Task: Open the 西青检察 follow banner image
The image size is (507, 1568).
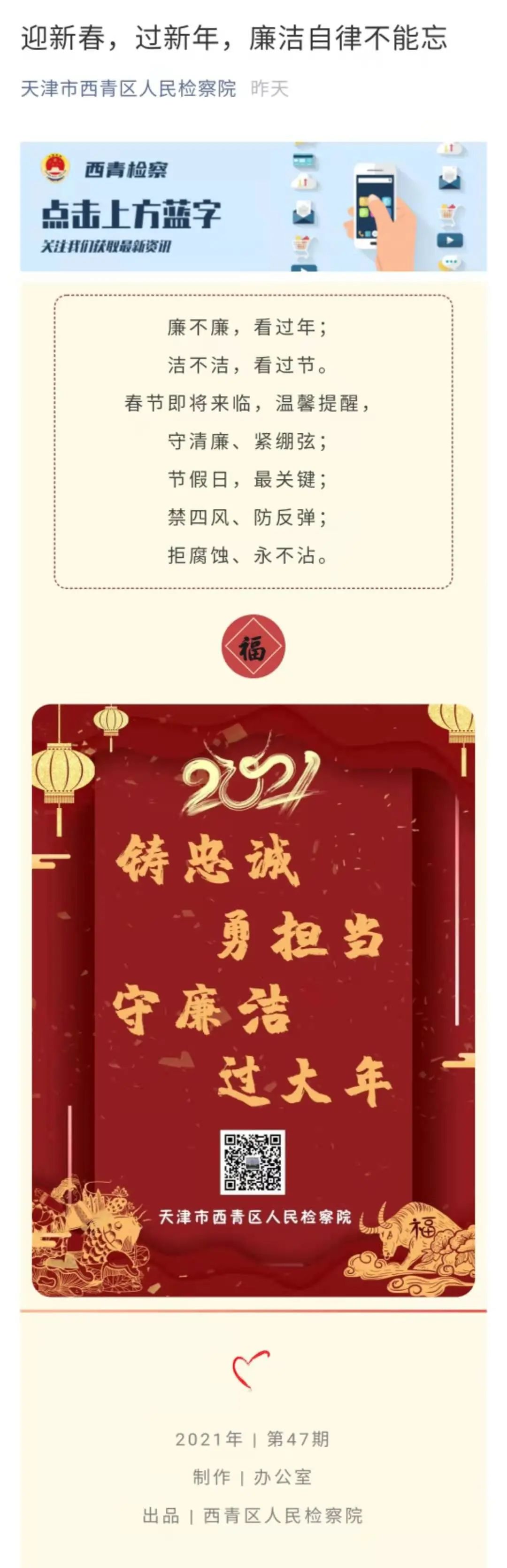Action: pos(253,206)
